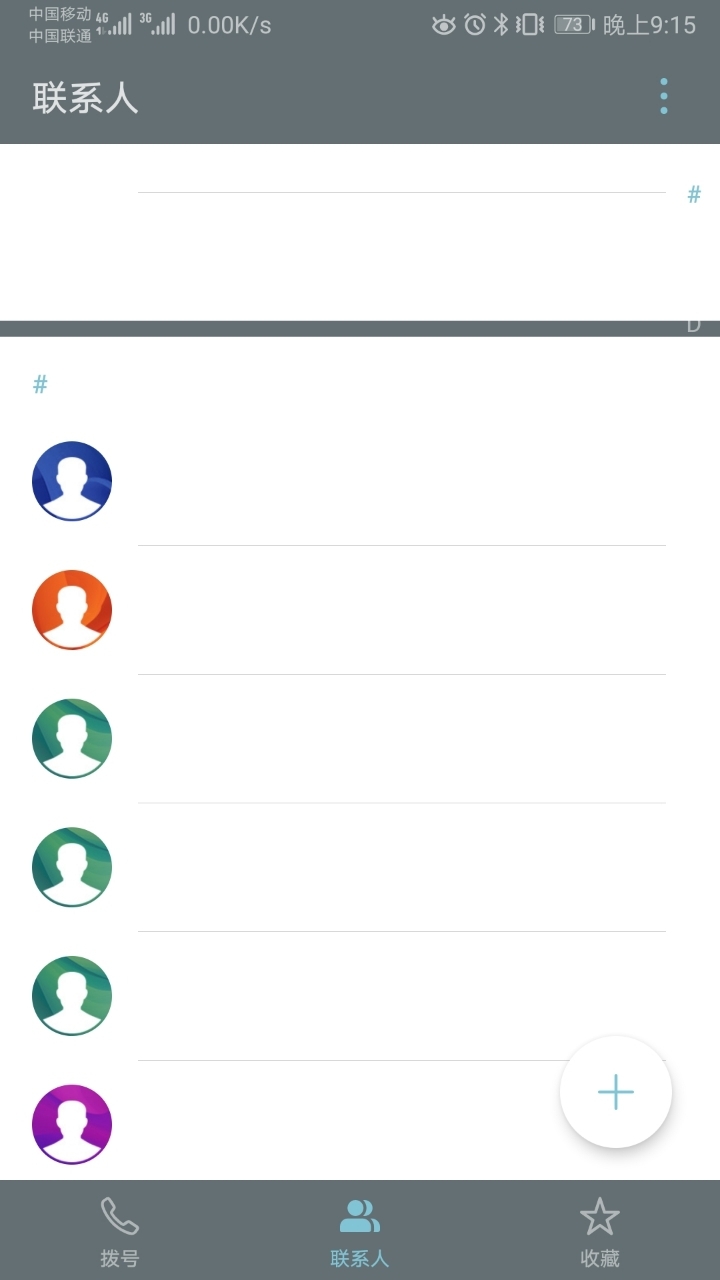Add a new contact with plus button
The height and width of the screenshot is (1280, 720).
616,1092
